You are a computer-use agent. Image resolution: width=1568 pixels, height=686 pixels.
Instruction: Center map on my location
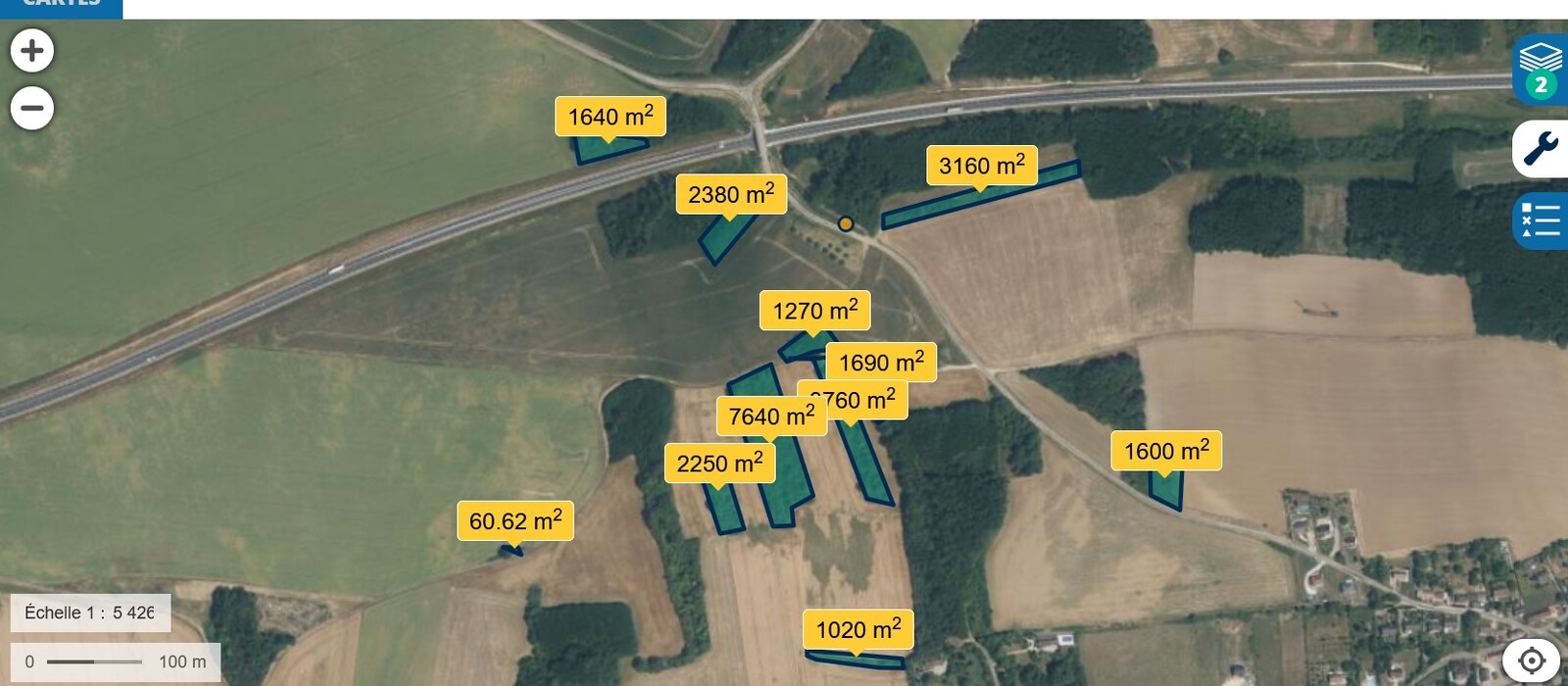point(1531,660)
